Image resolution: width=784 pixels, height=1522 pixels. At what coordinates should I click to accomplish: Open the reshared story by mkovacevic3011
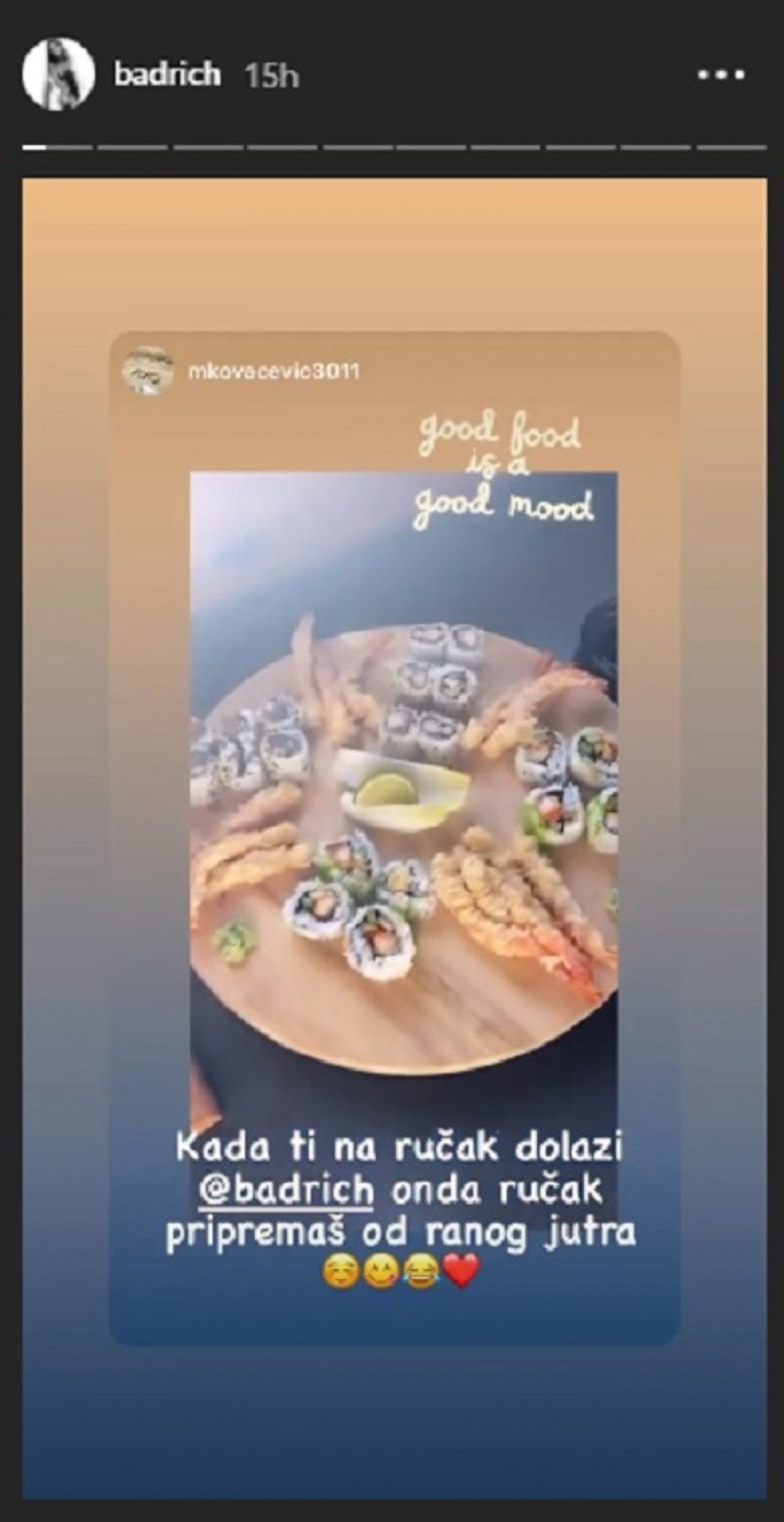pyautogui.click(x=394, y=837)
